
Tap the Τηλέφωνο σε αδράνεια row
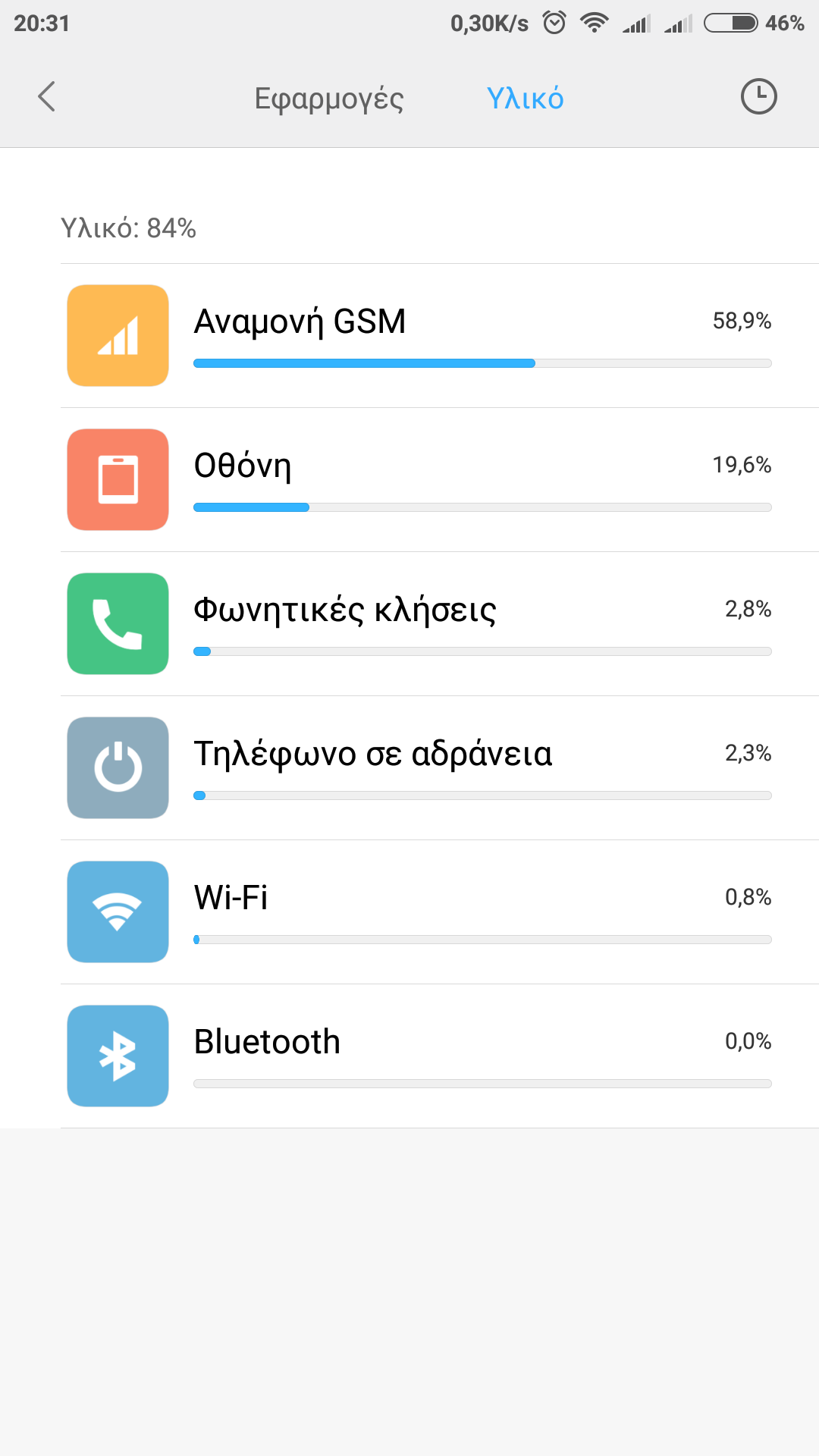click(x=440, y=768)
